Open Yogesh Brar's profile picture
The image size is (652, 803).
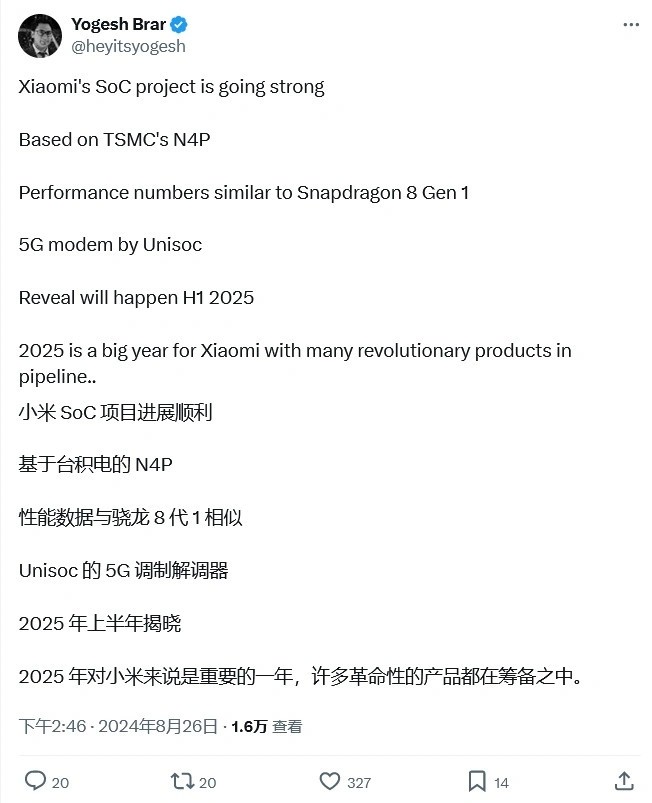point(38,35)
